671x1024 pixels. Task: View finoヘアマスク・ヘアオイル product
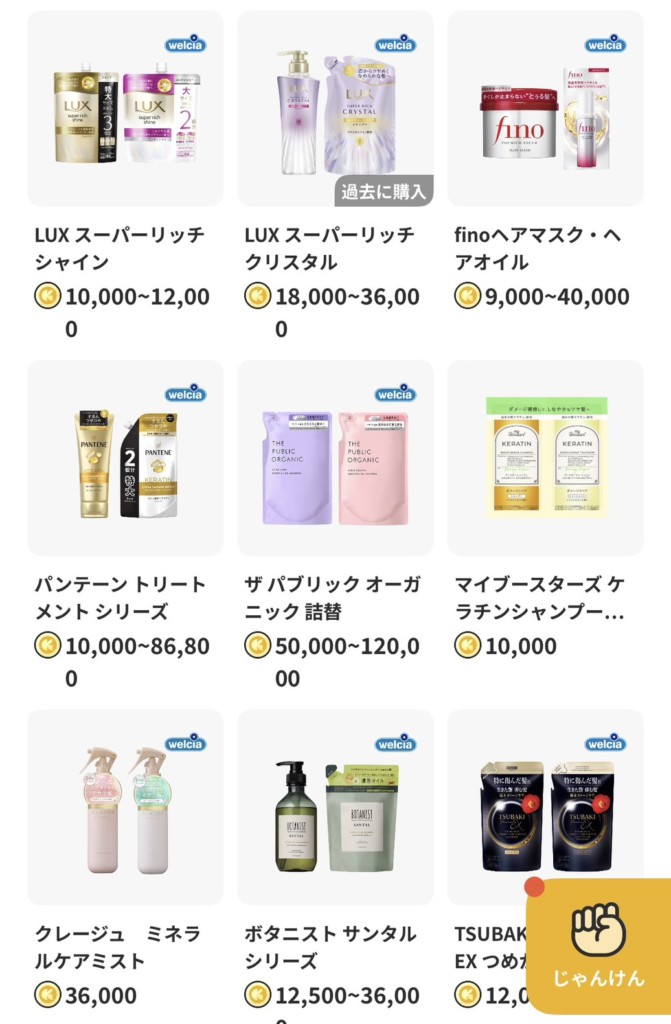point(545,109)
